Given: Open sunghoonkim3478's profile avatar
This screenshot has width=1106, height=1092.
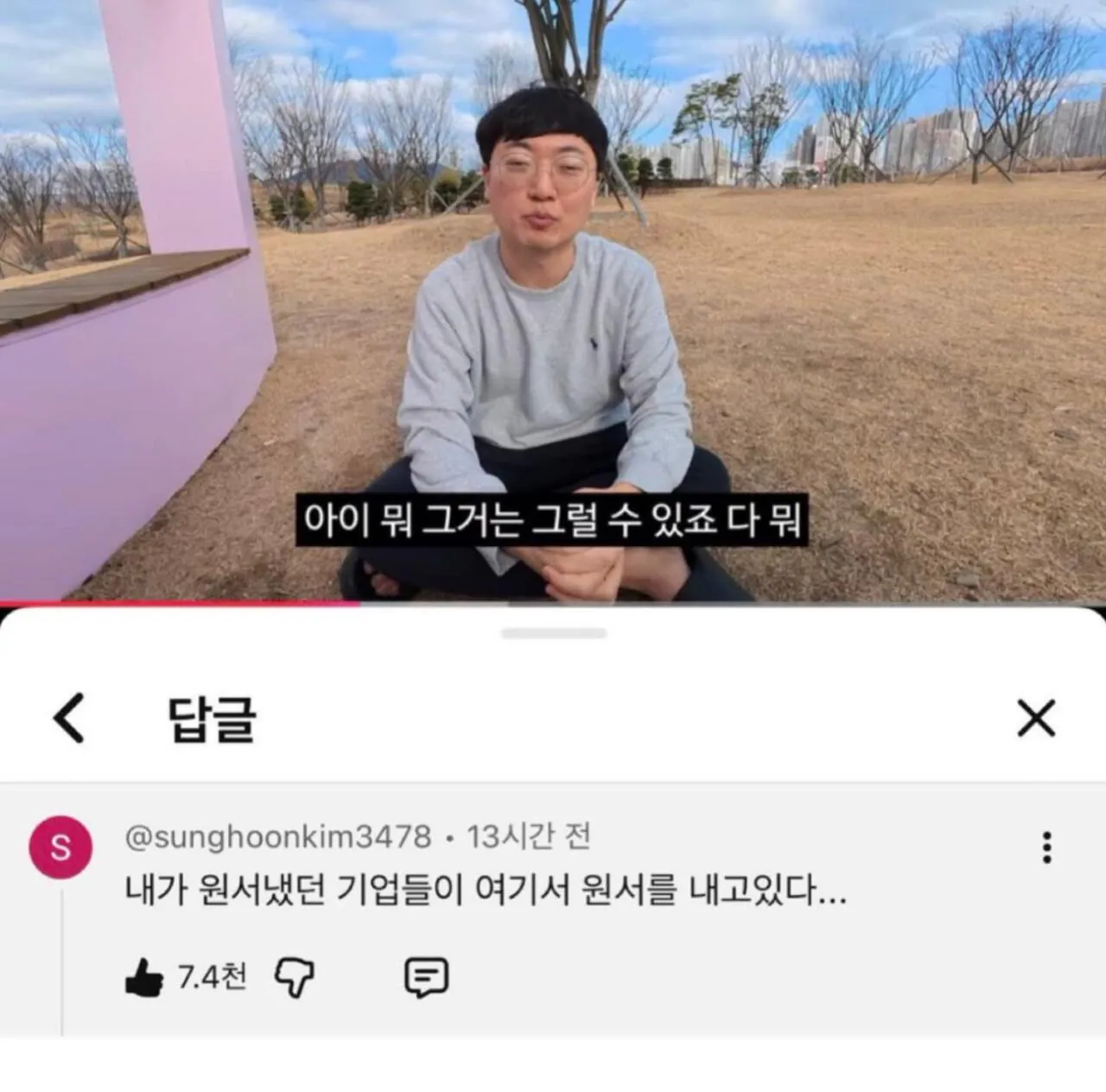Looking at the screenshot, I should click(60, 848).
